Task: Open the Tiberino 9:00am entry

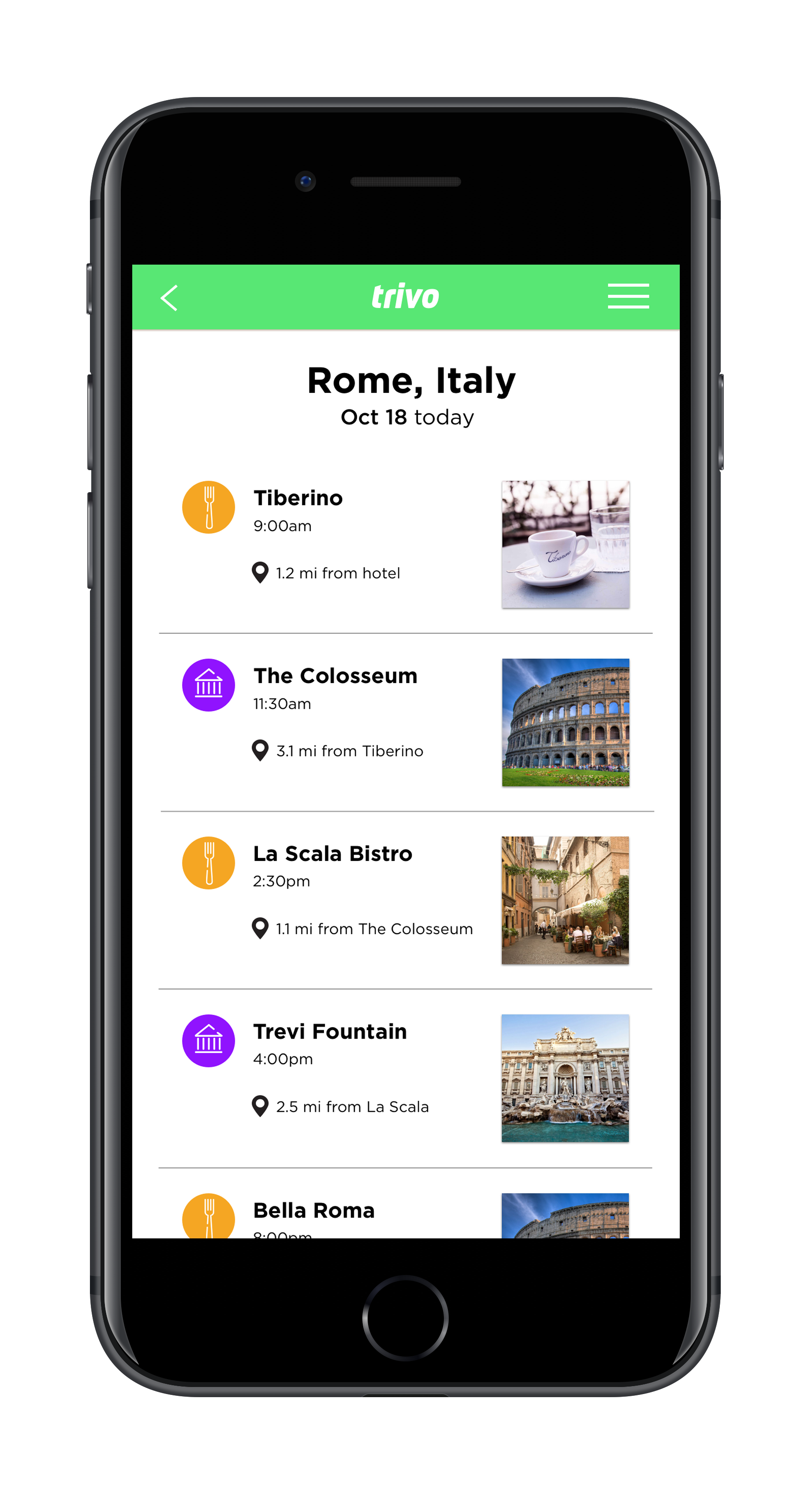Action: click(x=298, y=498)
